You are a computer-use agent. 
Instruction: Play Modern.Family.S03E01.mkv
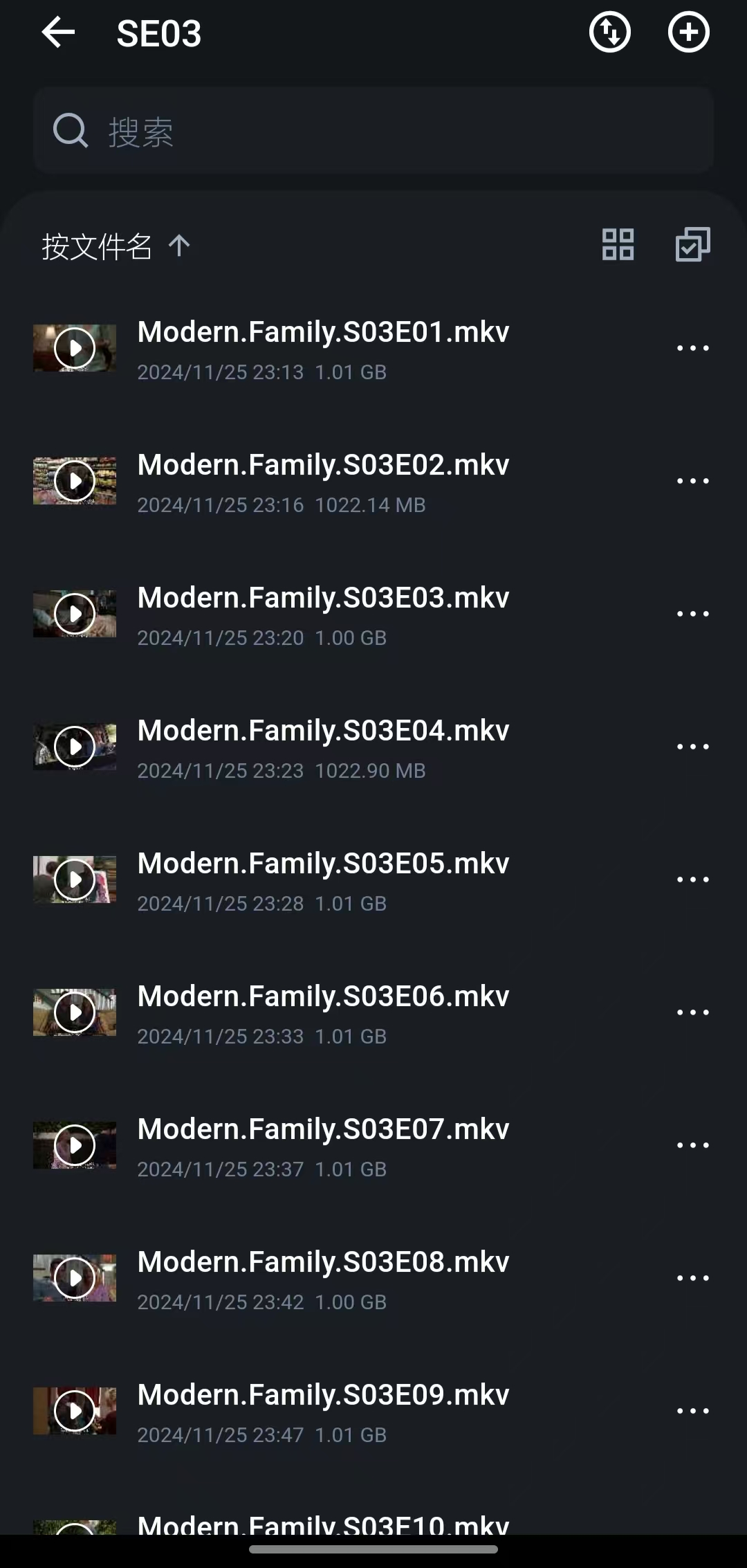pyautogui.click(x=75, y=348)
